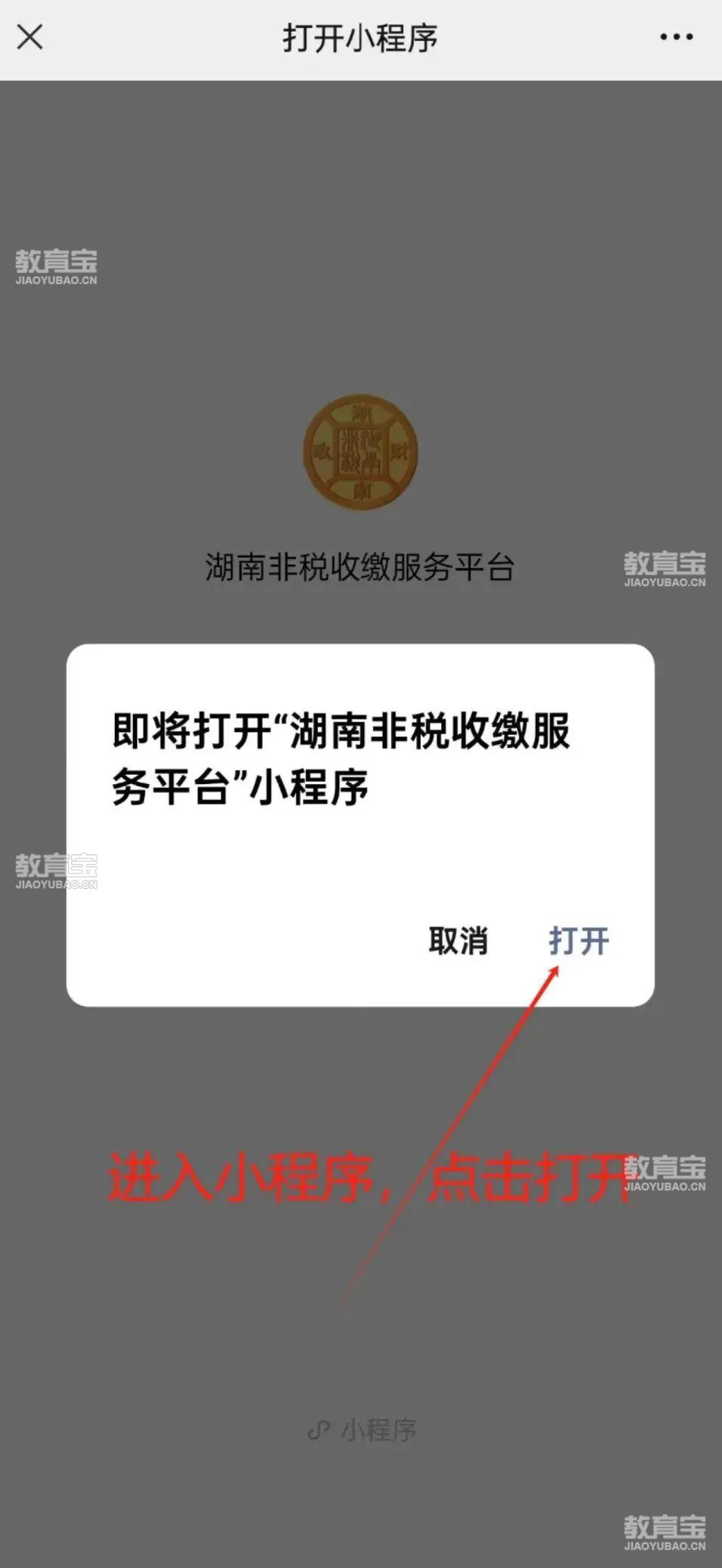This screenshot has width=722, height=1568.
Task: Close the mini program page
Action: tap(30, 37)
